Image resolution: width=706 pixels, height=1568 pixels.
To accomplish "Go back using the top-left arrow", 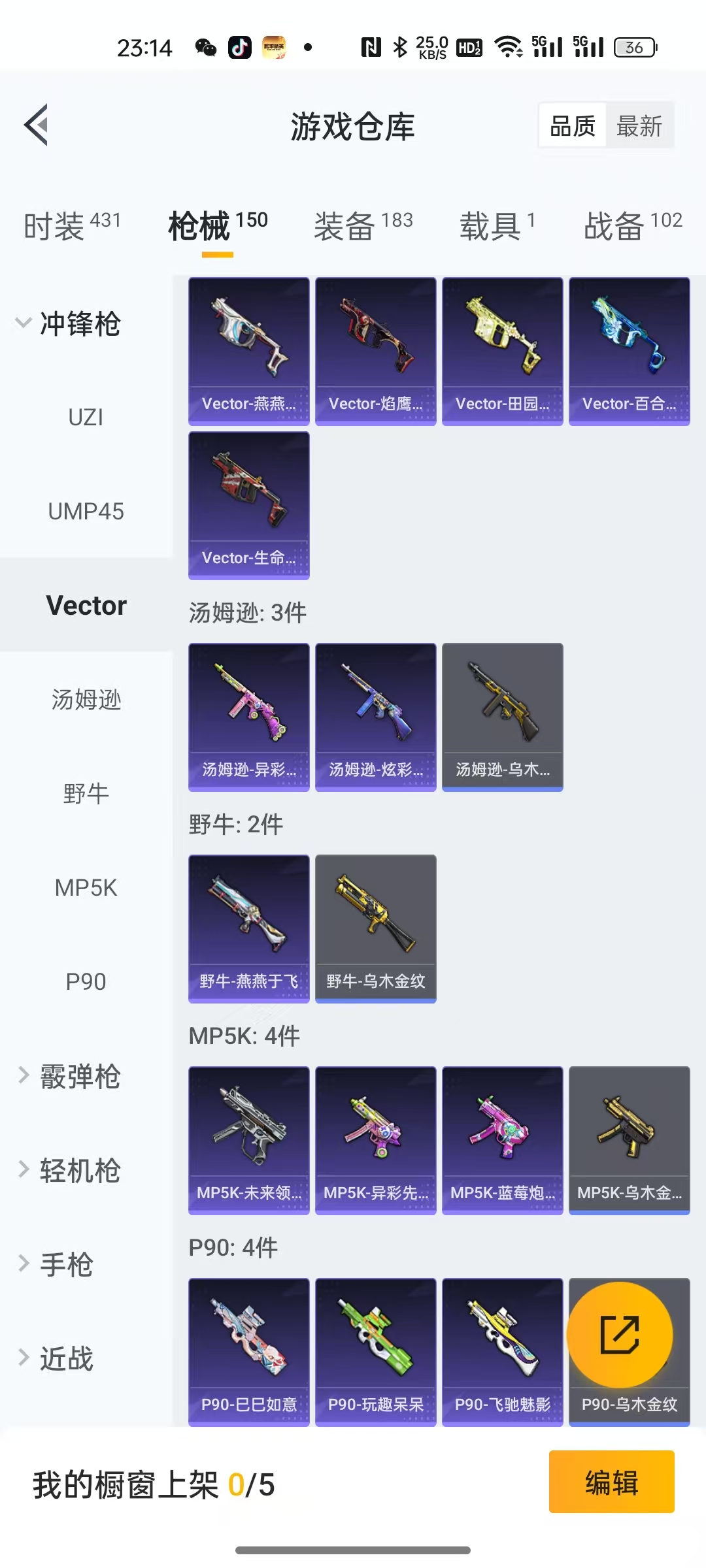I will [37, 125].
